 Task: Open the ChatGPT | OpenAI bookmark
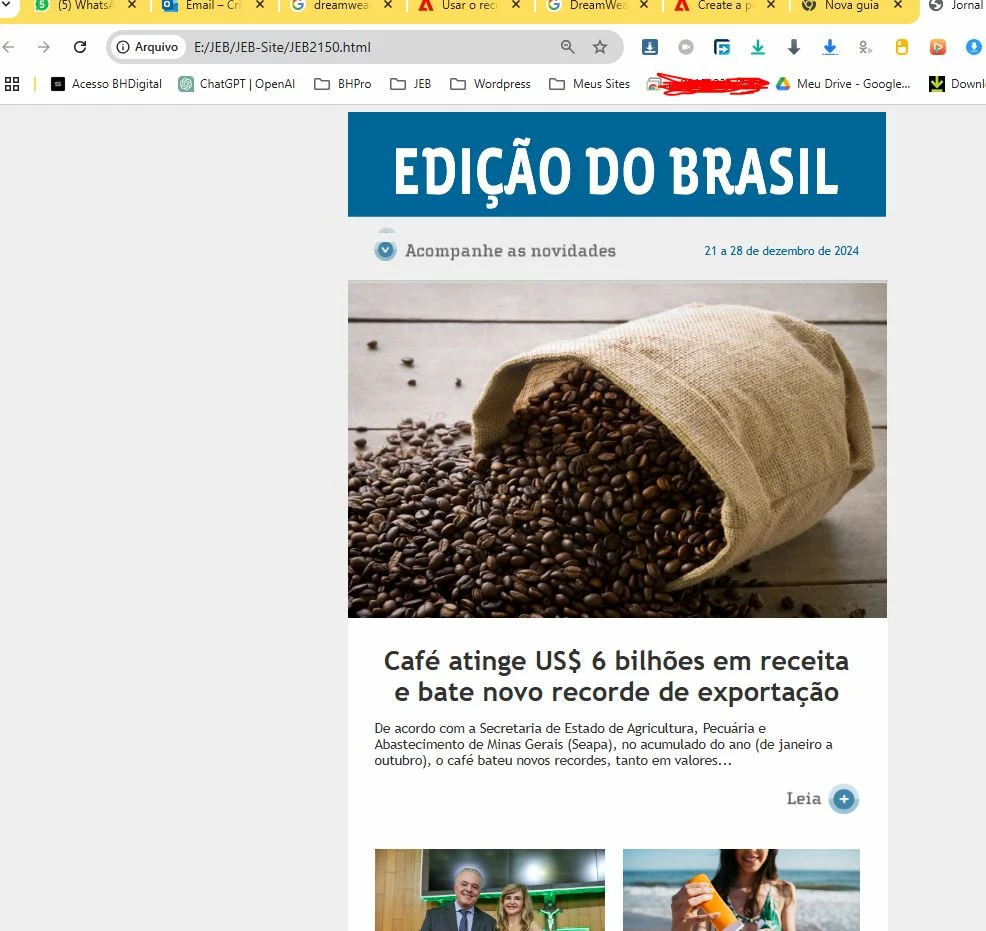pyautogui.click(x=237, y=84)
